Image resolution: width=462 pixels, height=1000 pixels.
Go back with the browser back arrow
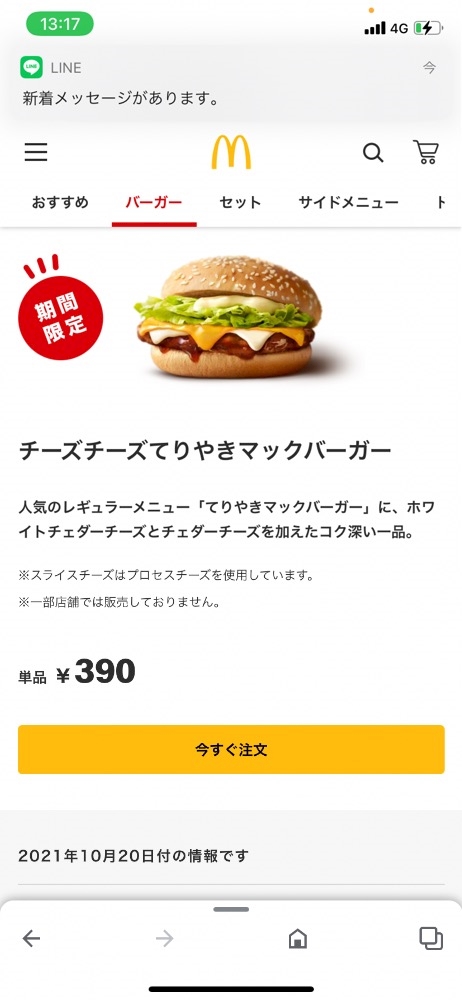(31, 938)
